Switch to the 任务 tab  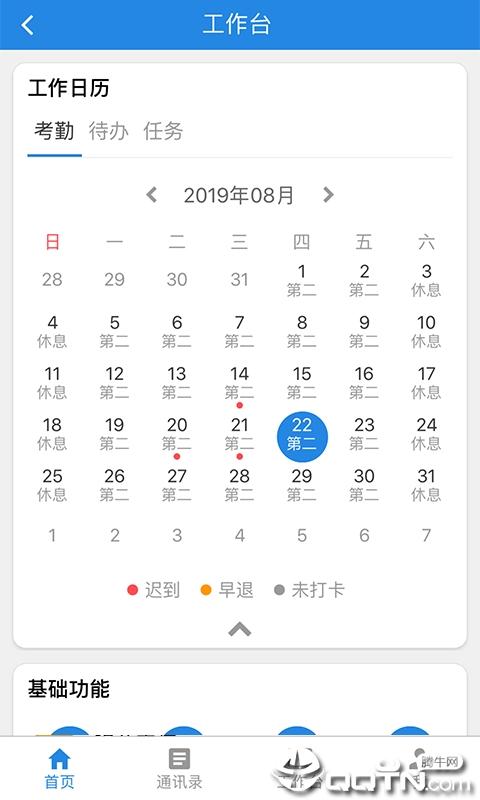[163, 131]
